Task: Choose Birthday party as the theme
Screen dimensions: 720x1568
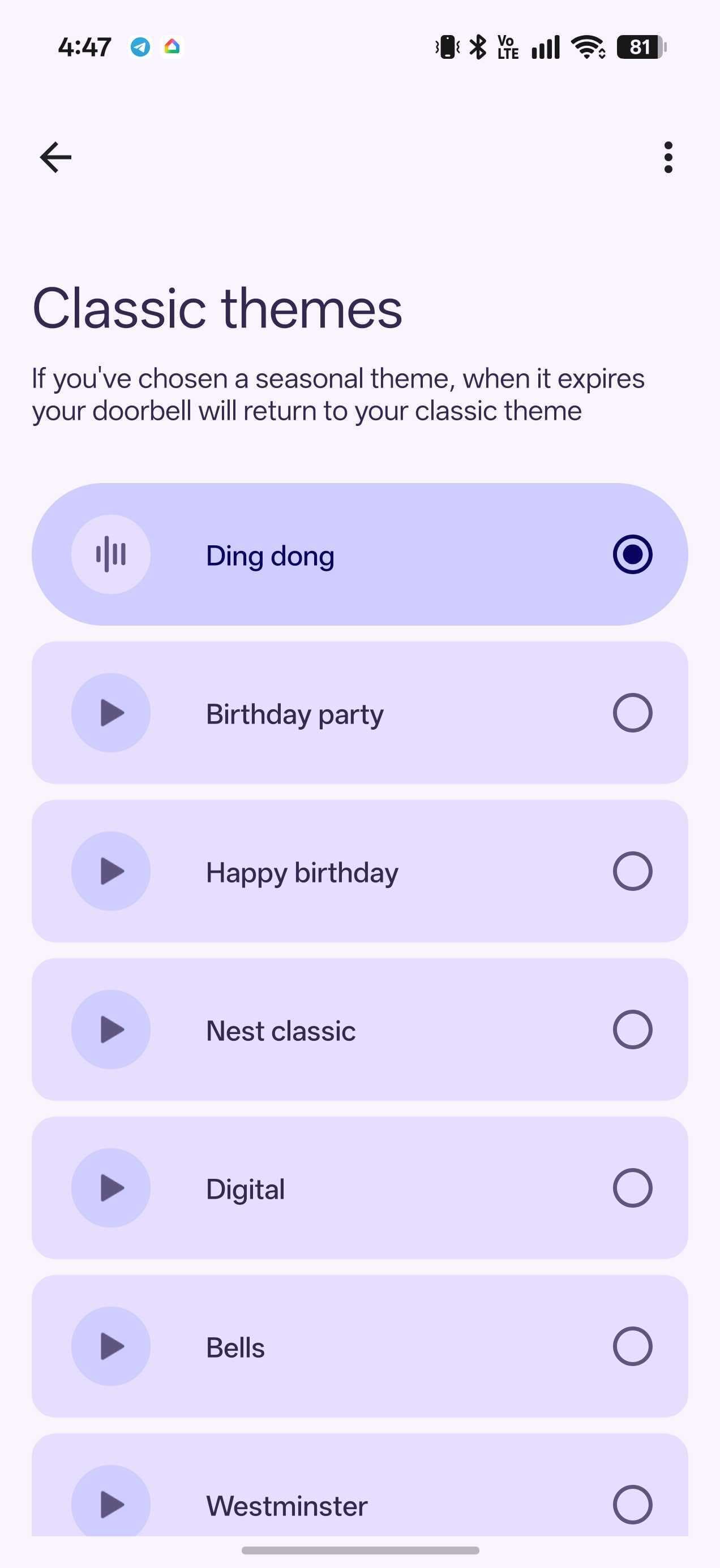Action: coord(632,713)
